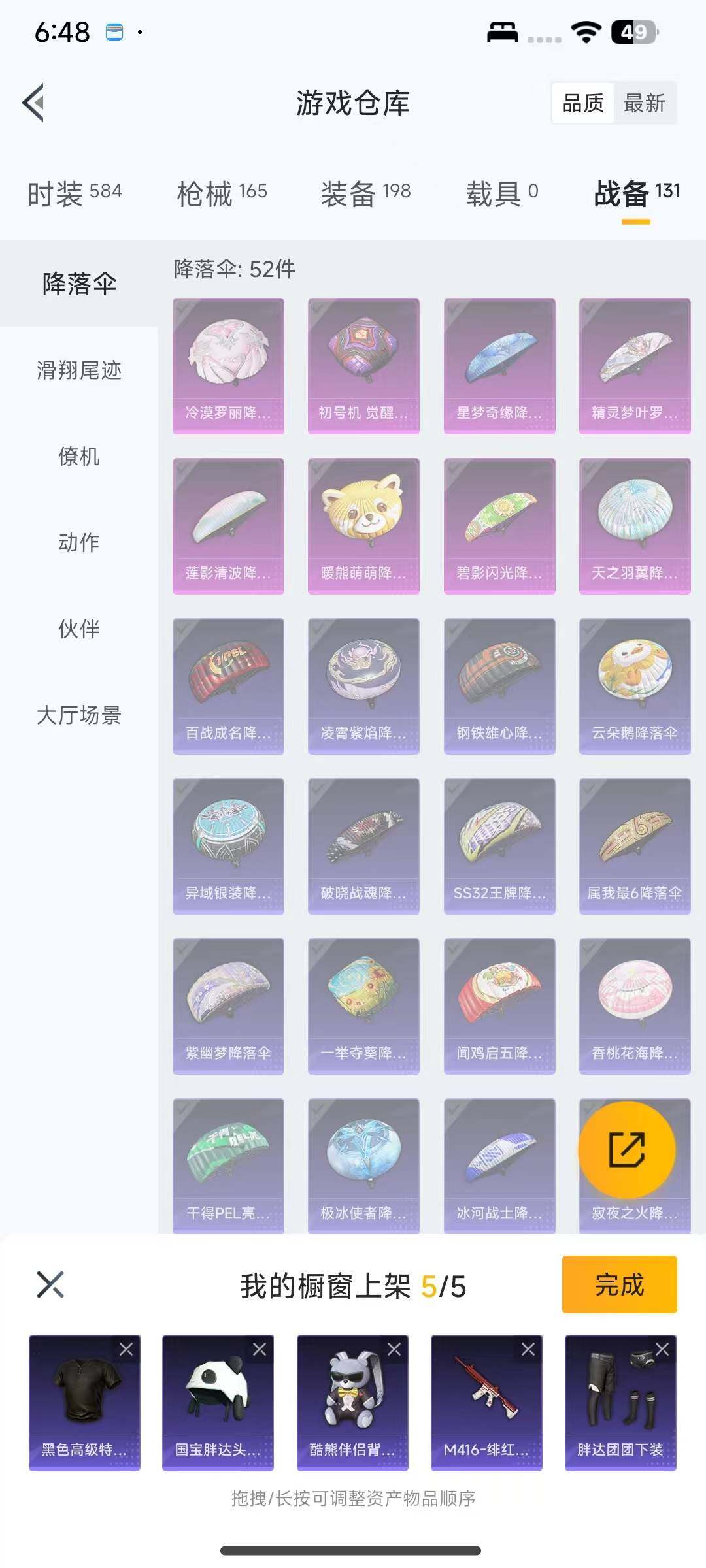Select the 冷漠罗丽 parachute item
The width and height of the screenshot is (706, 1568).
coord(228,366)
